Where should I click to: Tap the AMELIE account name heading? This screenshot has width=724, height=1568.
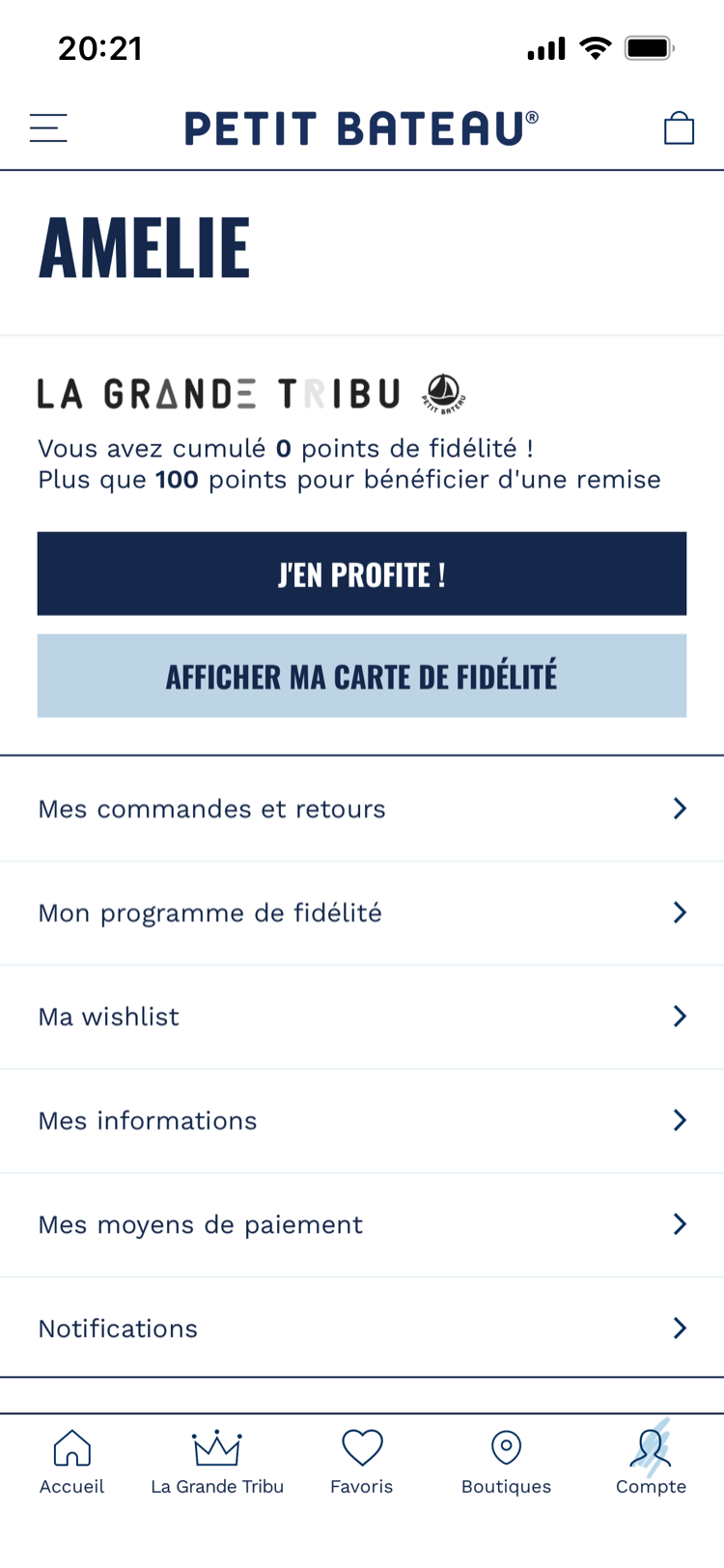[x=143, y=246]
